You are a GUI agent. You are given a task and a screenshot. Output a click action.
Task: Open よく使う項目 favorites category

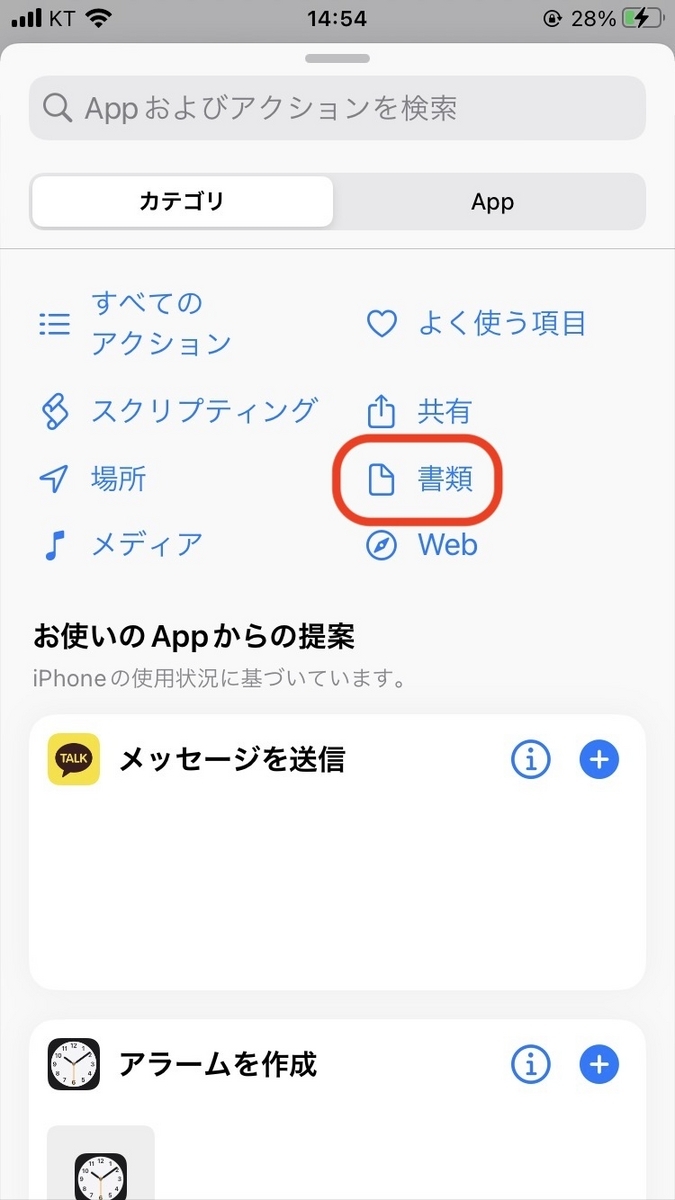point(476,323)
